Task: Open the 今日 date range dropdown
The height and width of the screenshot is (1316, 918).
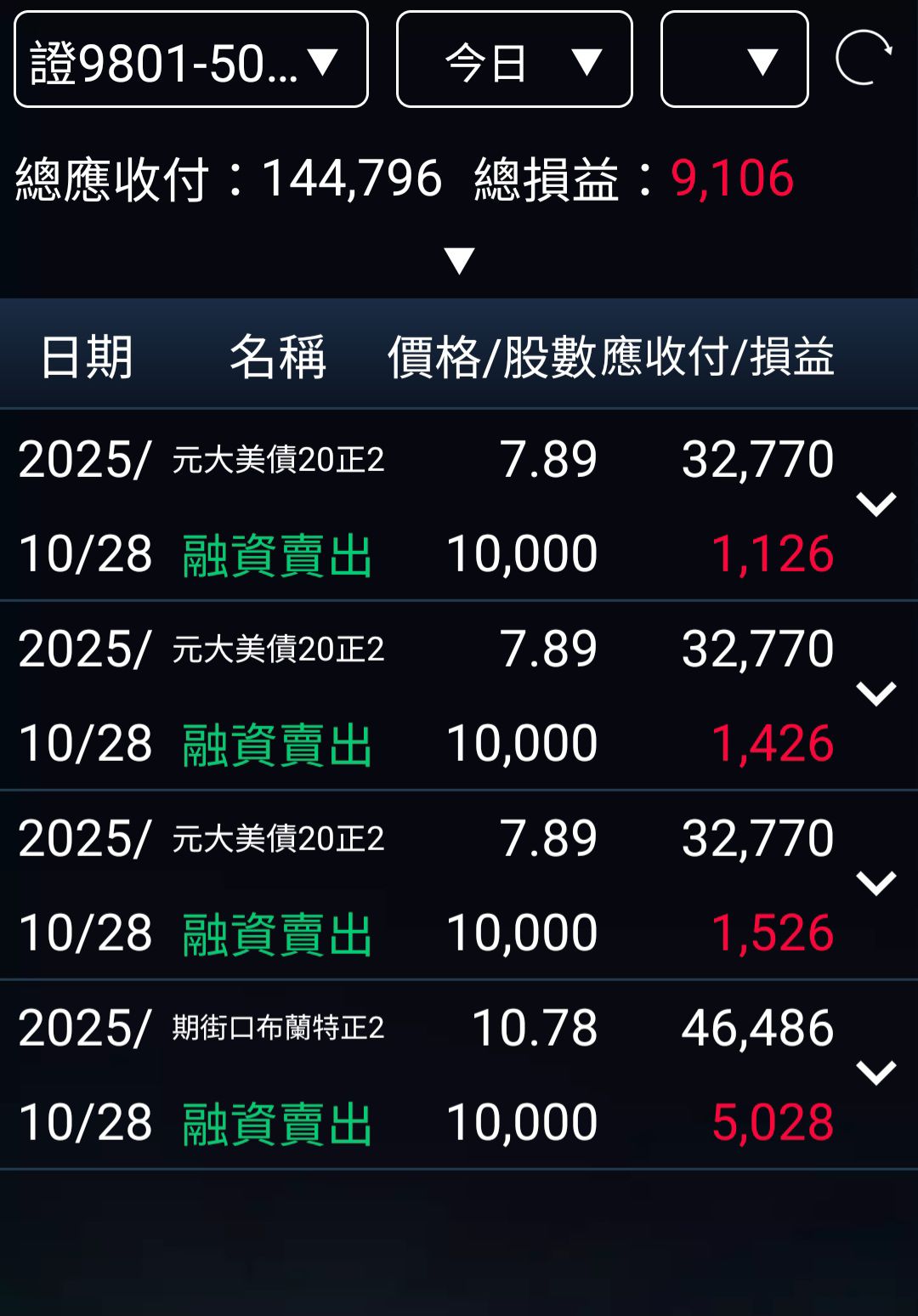Action: tap(514, 60)
